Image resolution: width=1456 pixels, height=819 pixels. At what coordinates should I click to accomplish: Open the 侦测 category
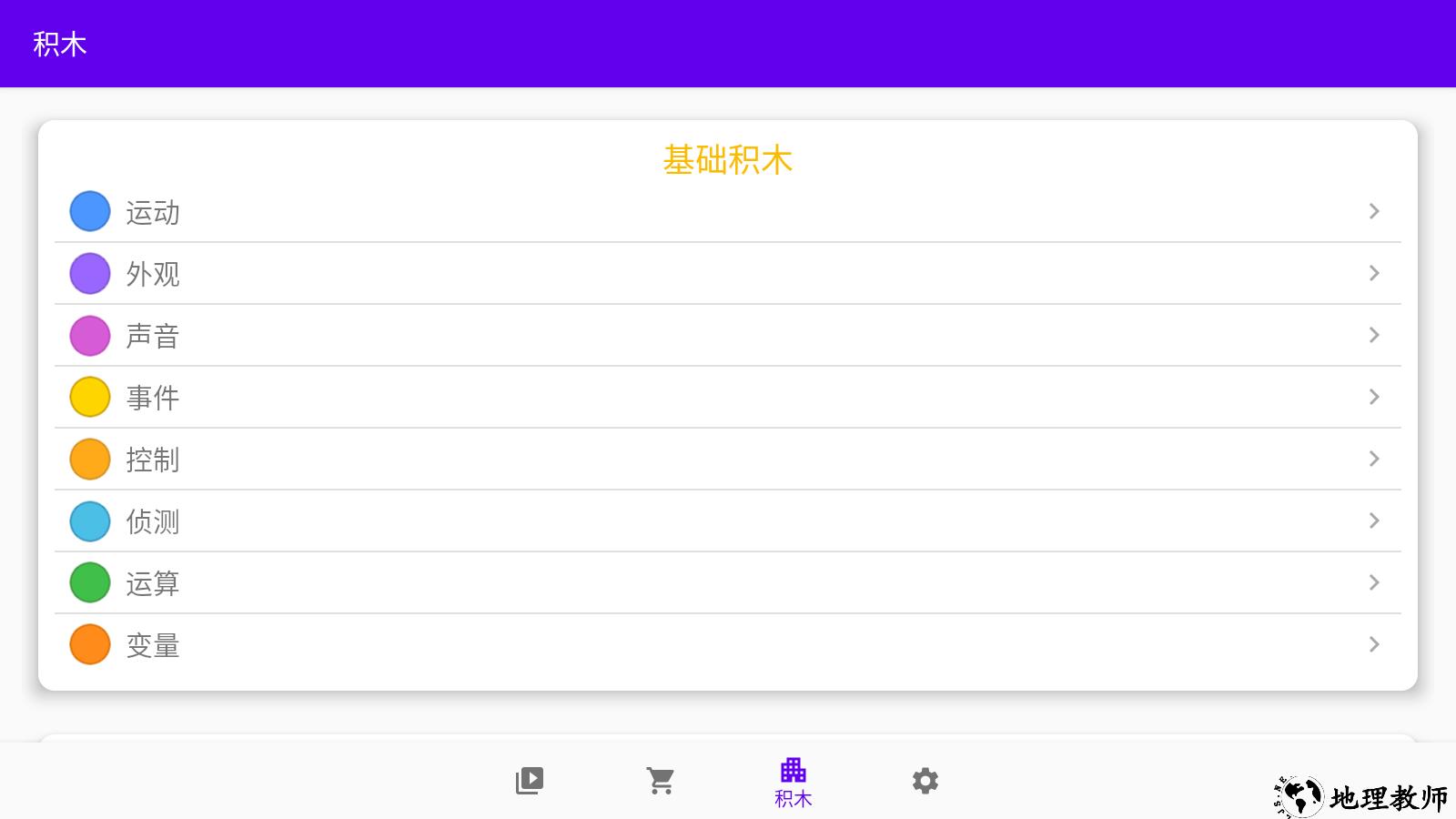tap(726, 521)
